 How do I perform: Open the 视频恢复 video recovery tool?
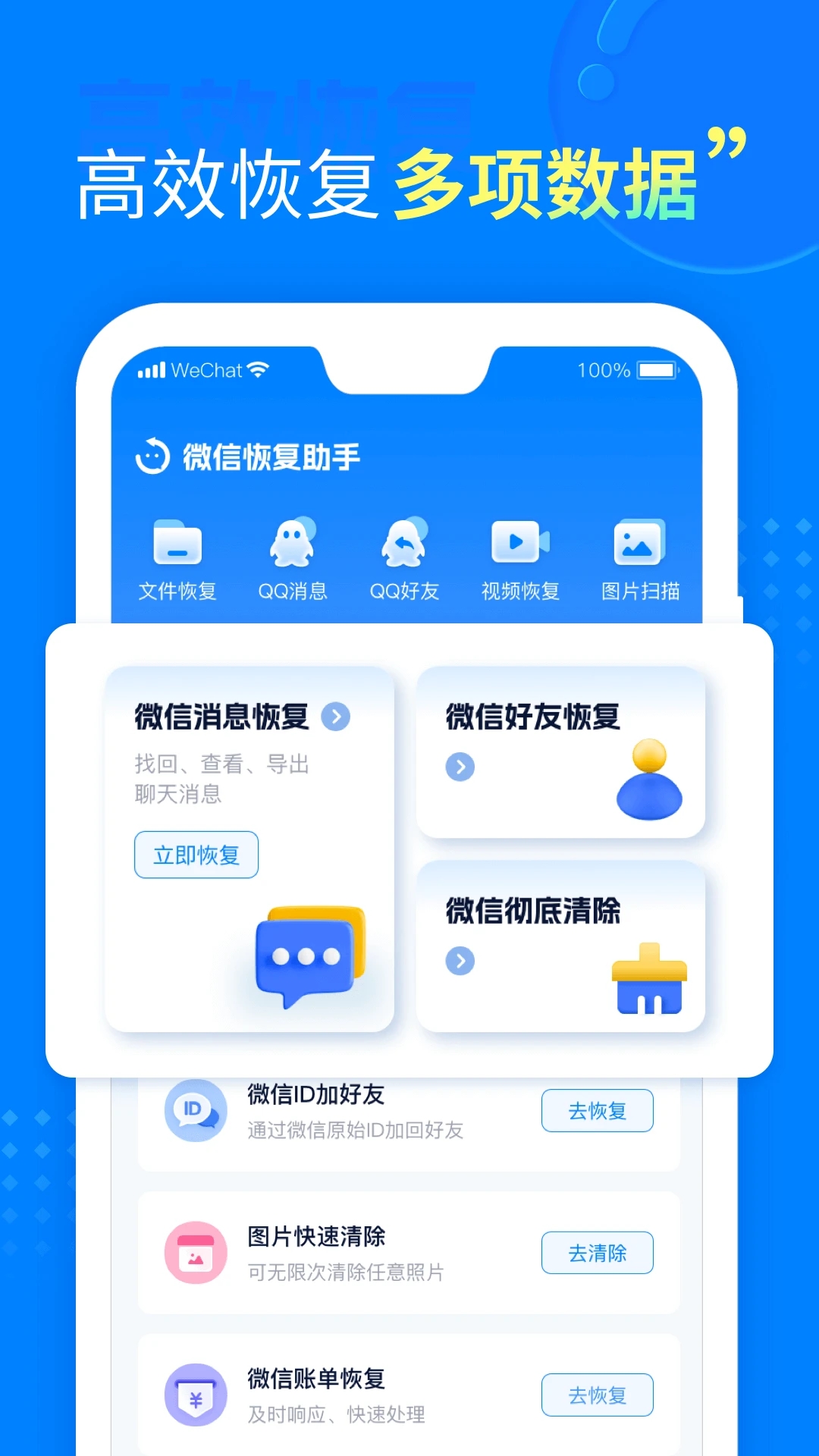tap(519, 544)
